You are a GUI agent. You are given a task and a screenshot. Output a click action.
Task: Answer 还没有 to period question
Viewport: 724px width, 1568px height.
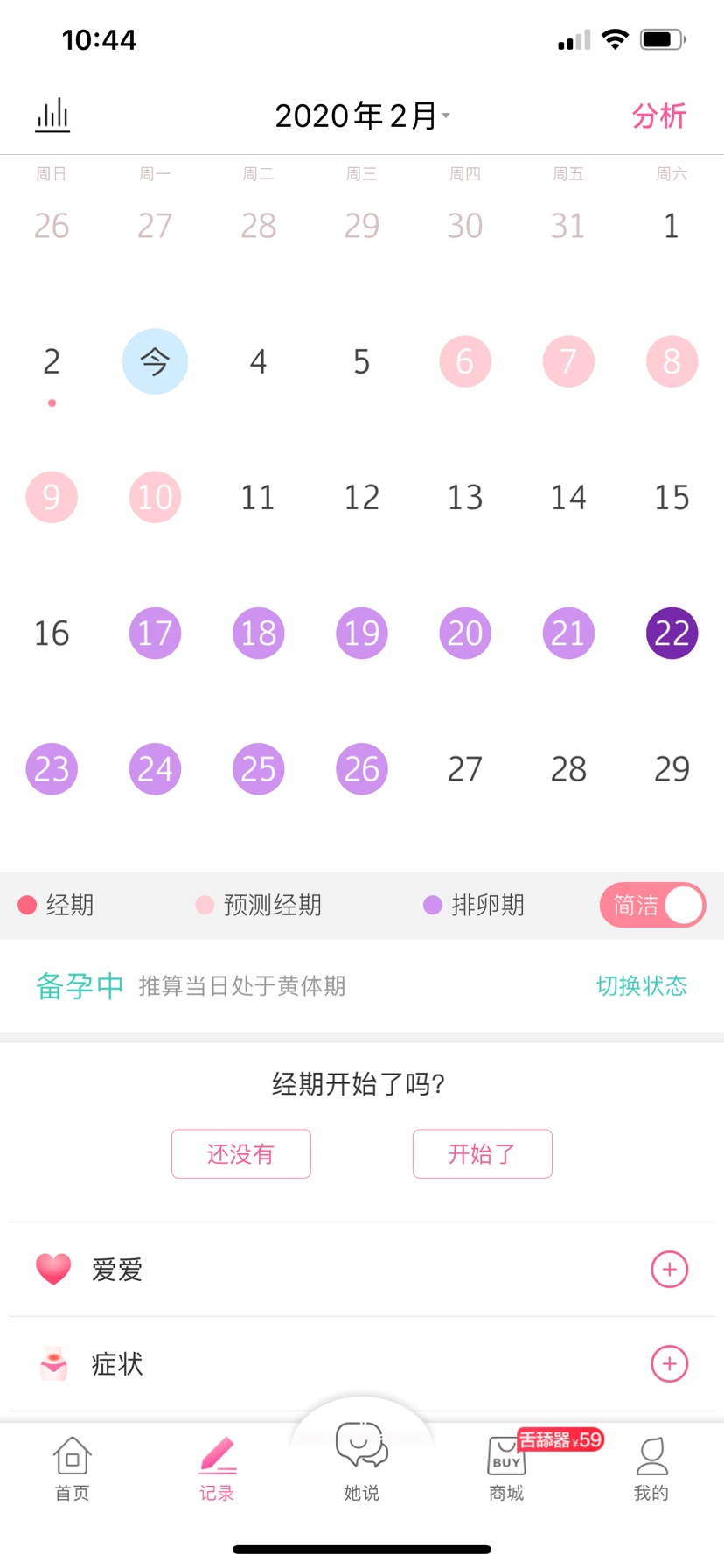tap(241, 1154)
